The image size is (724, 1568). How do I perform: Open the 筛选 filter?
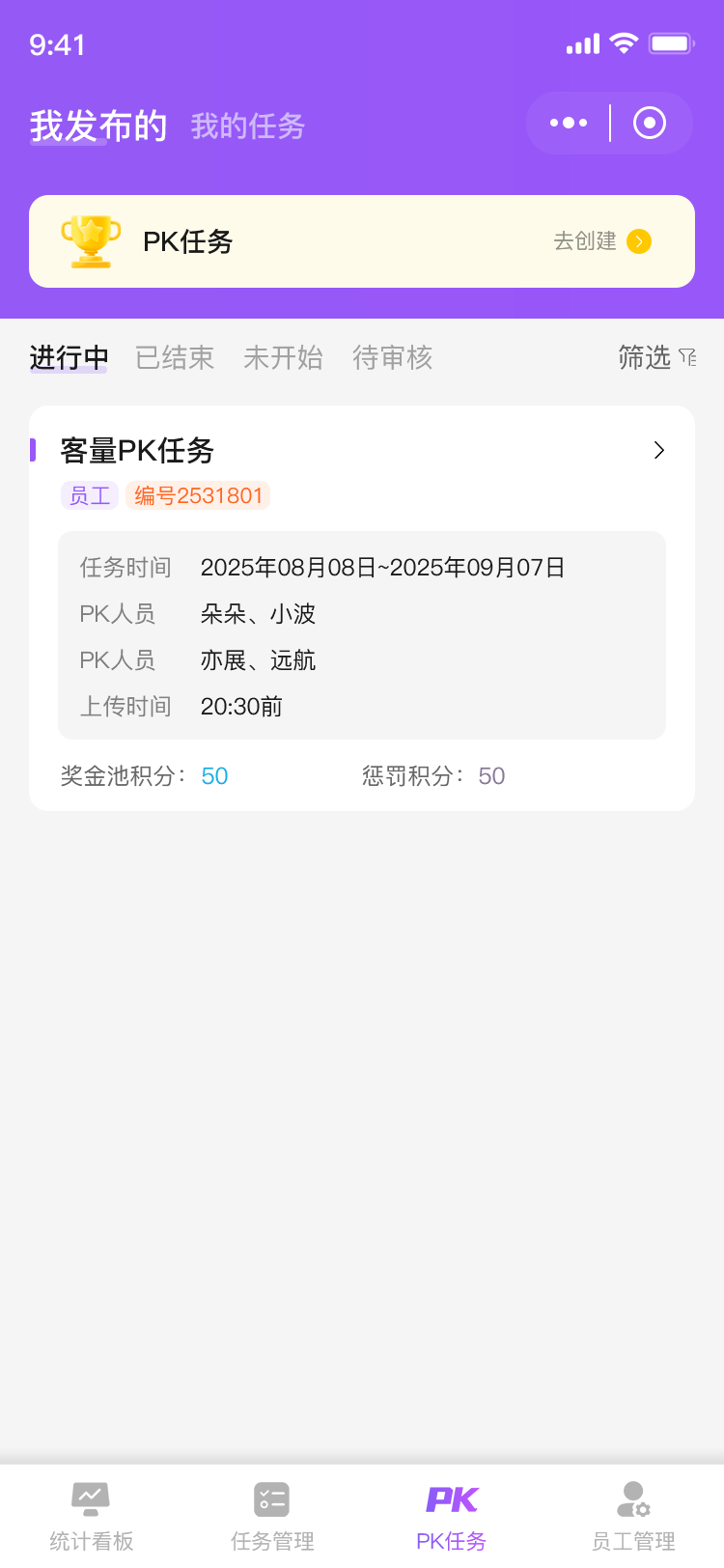[655, 358]
